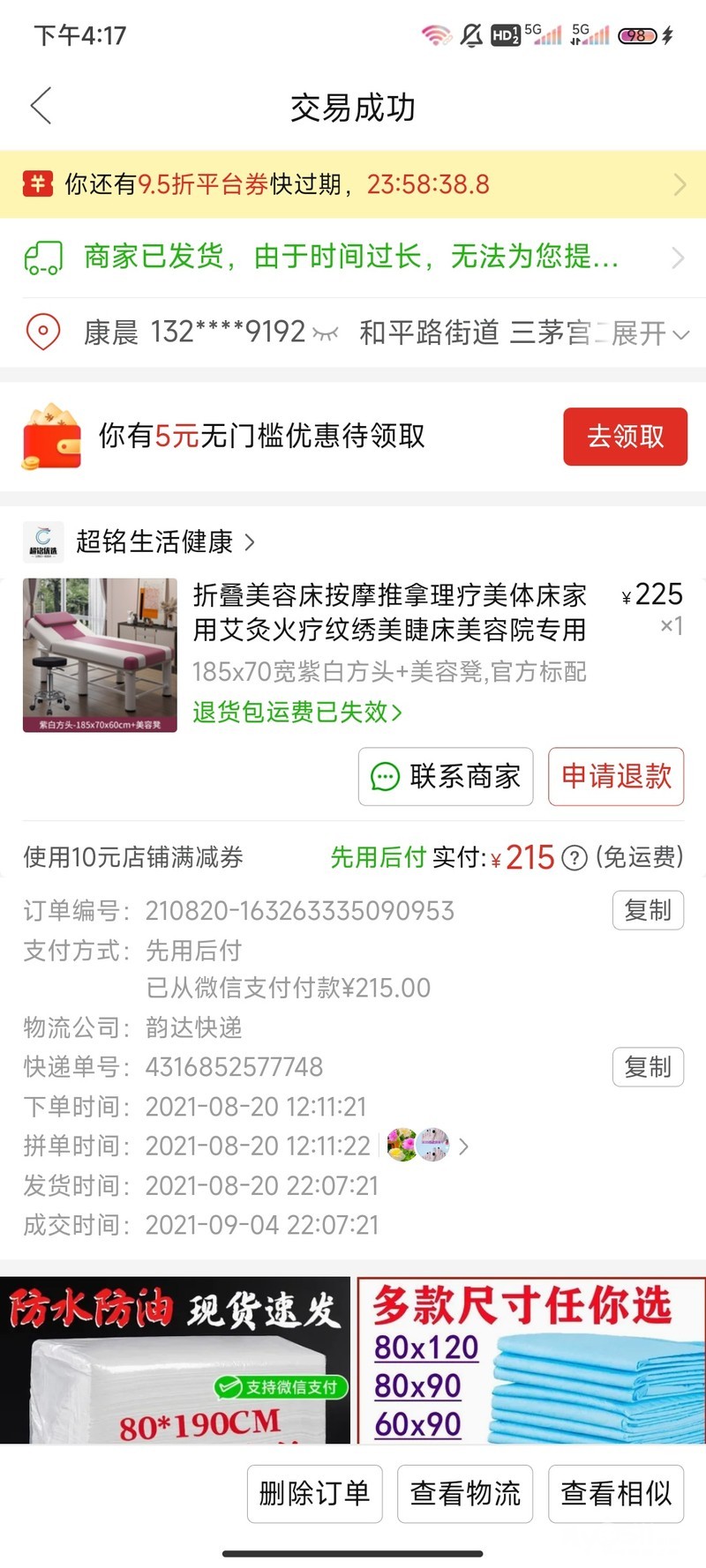Viewport: 706px width, 1568px height.
Task: Expand the delivery address with 展开
Action: (x=650, y=333)
